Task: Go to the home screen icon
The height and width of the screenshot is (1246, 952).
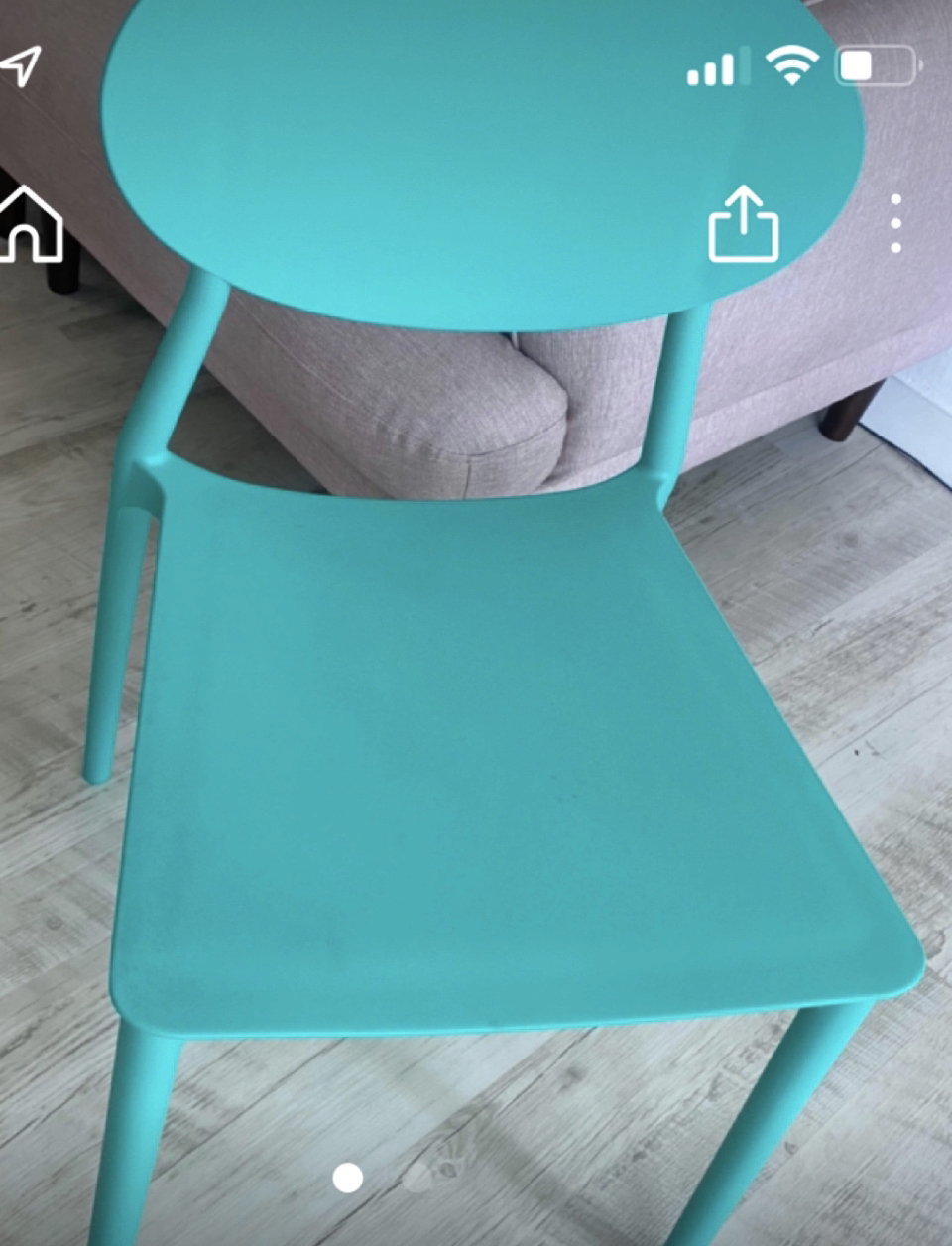Action: (x=30, y=224)
